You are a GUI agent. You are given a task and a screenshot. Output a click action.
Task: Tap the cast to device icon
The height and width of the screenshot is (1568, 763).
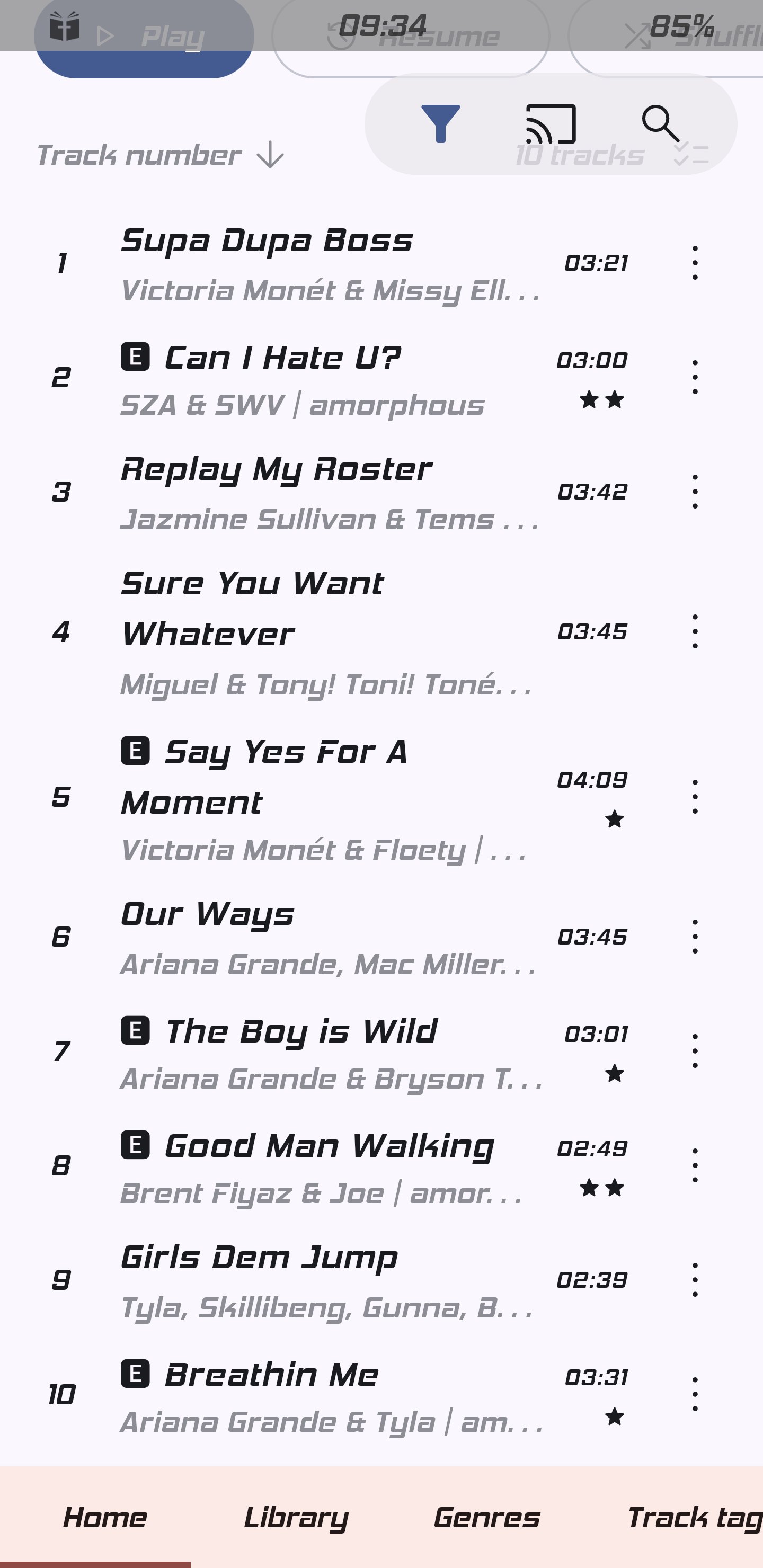pyautogui.click(x=551, y=123)
